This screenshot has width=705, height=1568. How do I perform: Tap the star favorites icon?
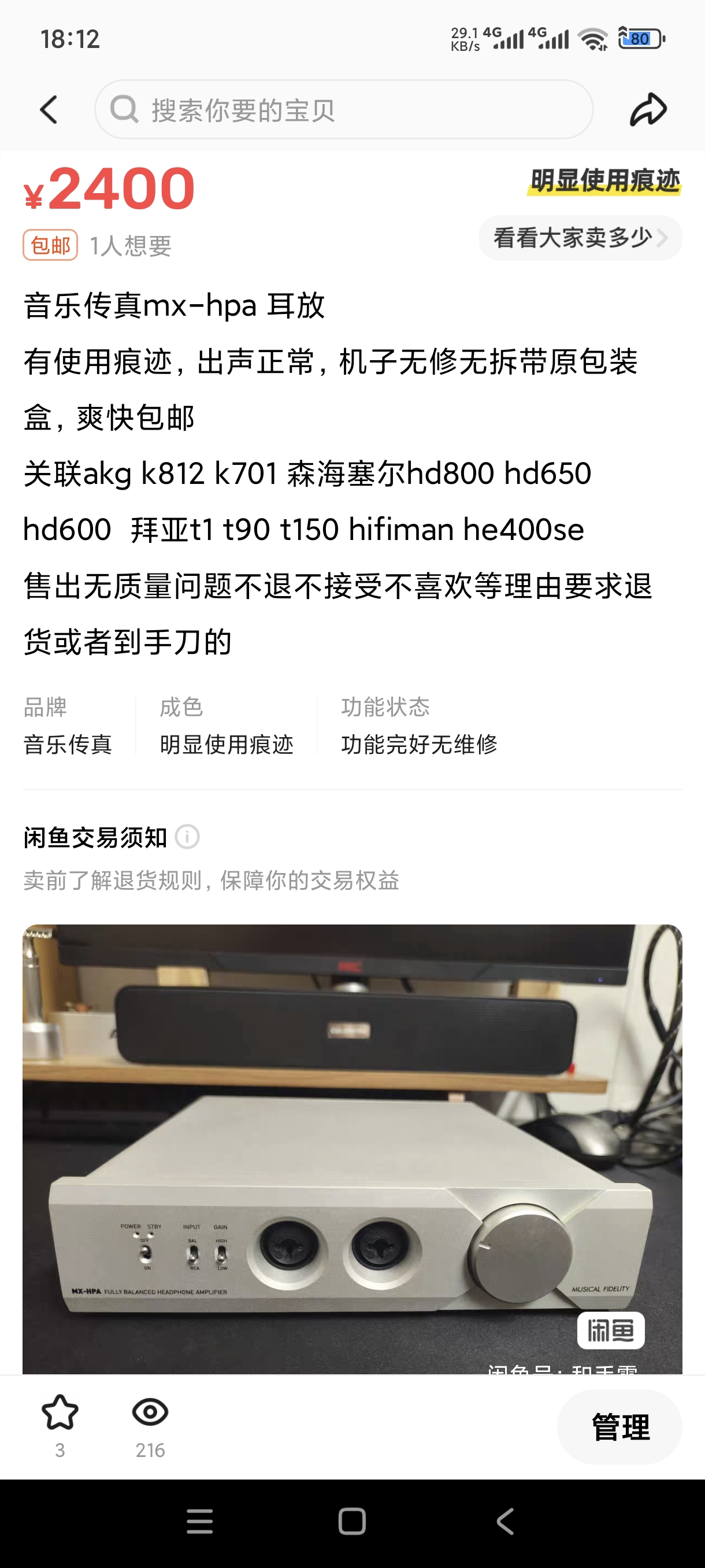click(x=60, y=1413)
